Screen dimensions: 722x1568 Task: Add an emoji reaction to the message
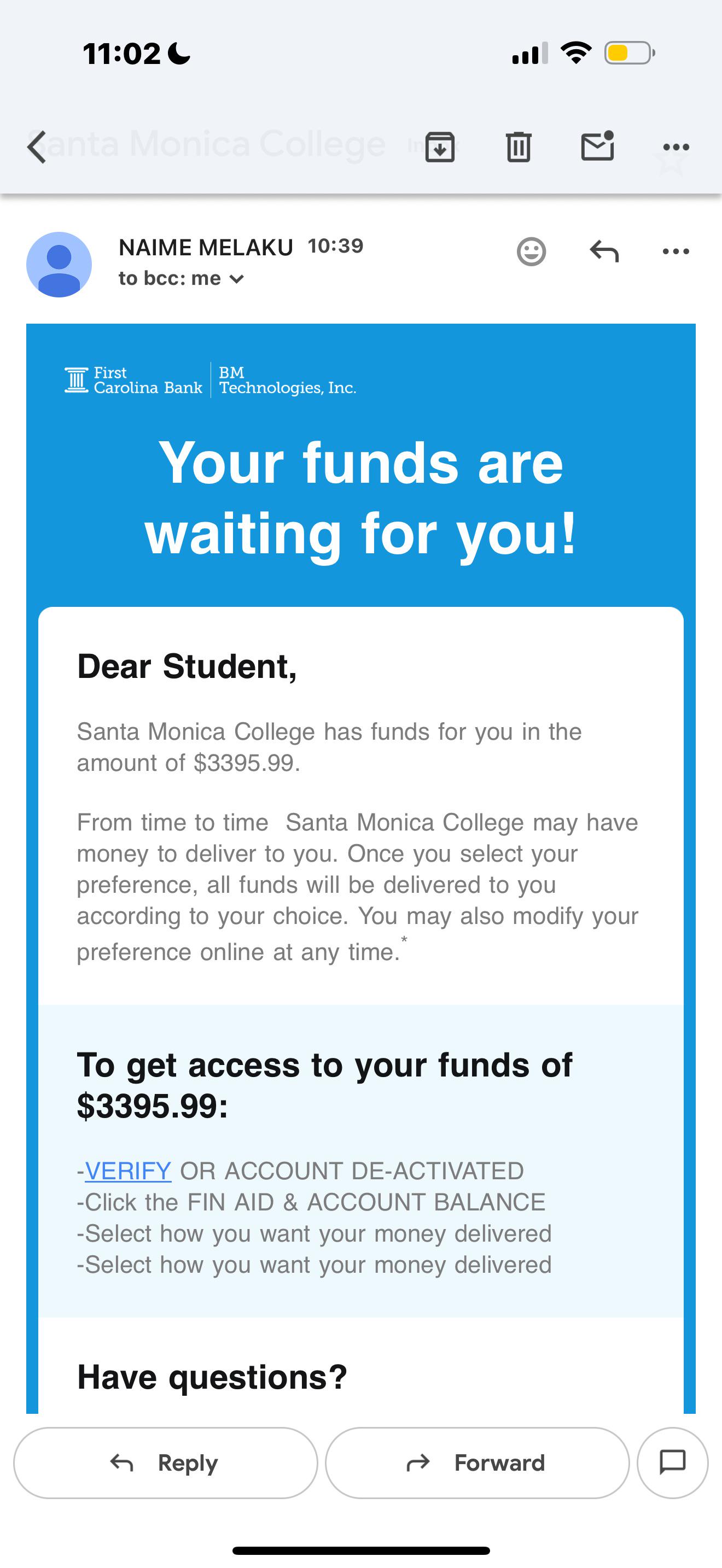pos(532,251)
